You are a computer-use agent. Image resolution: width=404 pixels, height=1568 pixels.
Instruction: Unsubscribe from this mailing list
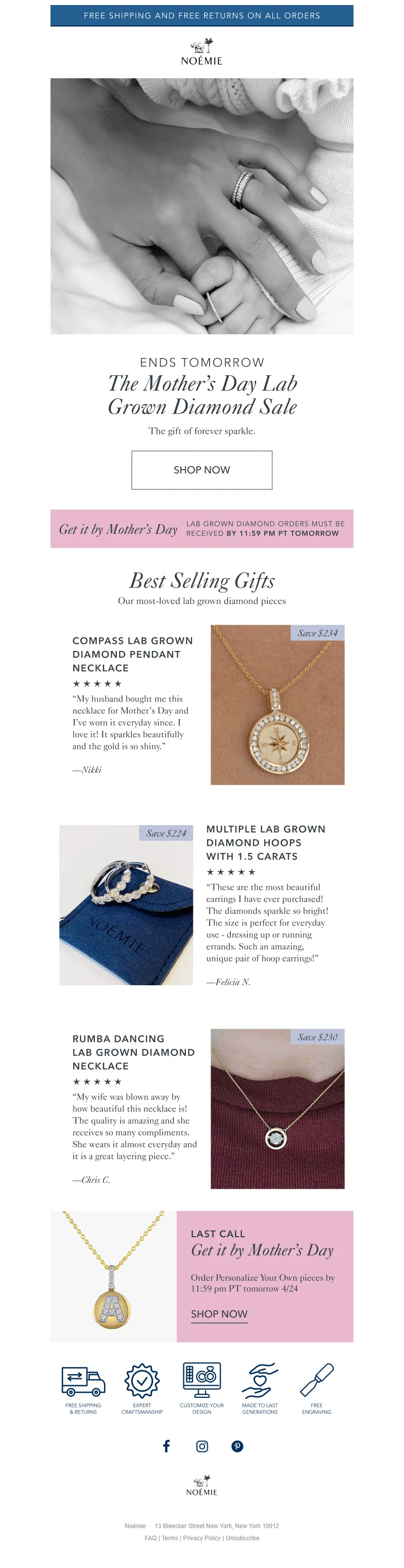coord(242,1538)
